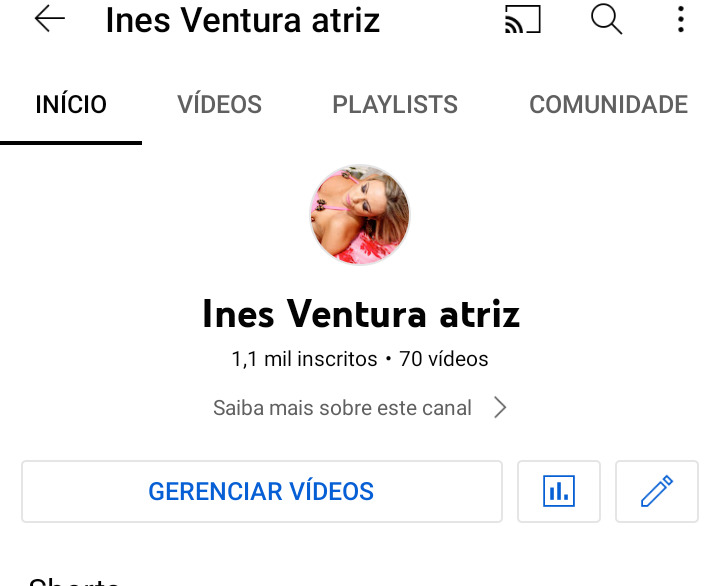Image resolution: width=720 pixels, height=586 pixels.
Task: Open the three-dot overflow menu
Action: [x=680, y=20]
